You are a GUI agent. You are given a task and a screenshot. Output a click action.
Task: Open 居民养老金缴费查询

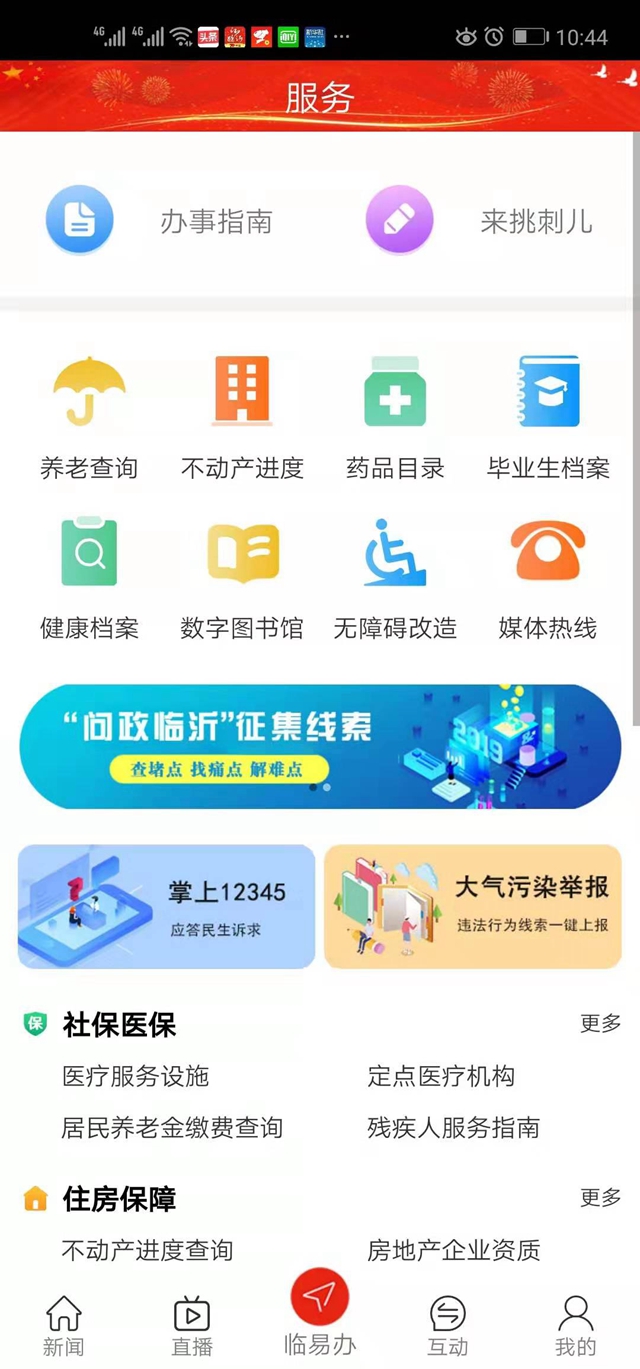point(172,1128)
